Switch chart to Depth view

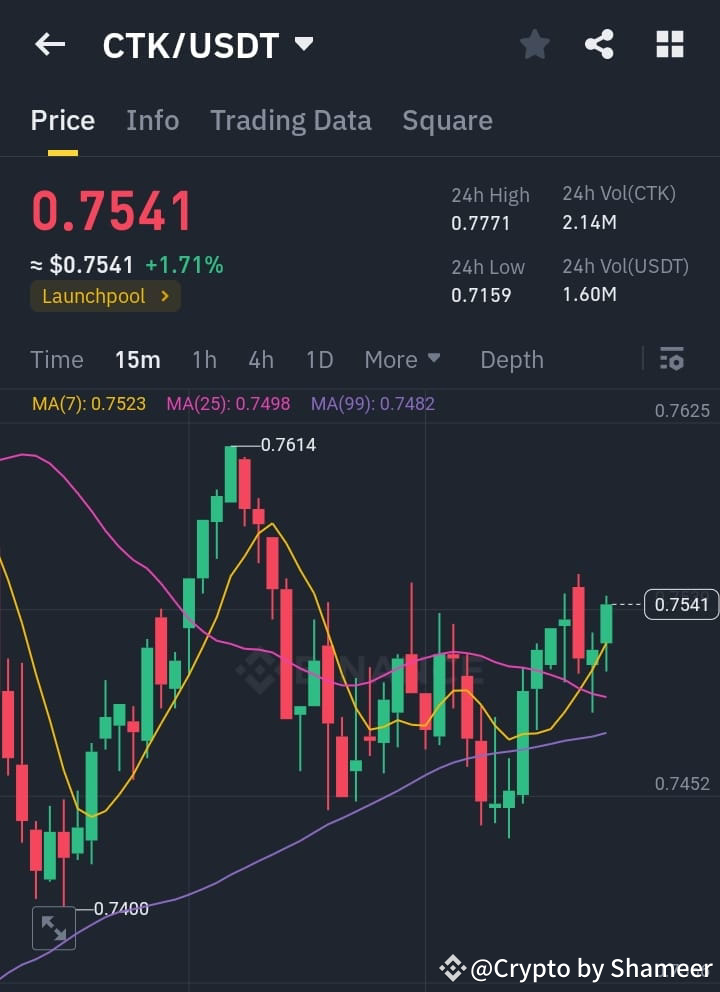point(511,359)
